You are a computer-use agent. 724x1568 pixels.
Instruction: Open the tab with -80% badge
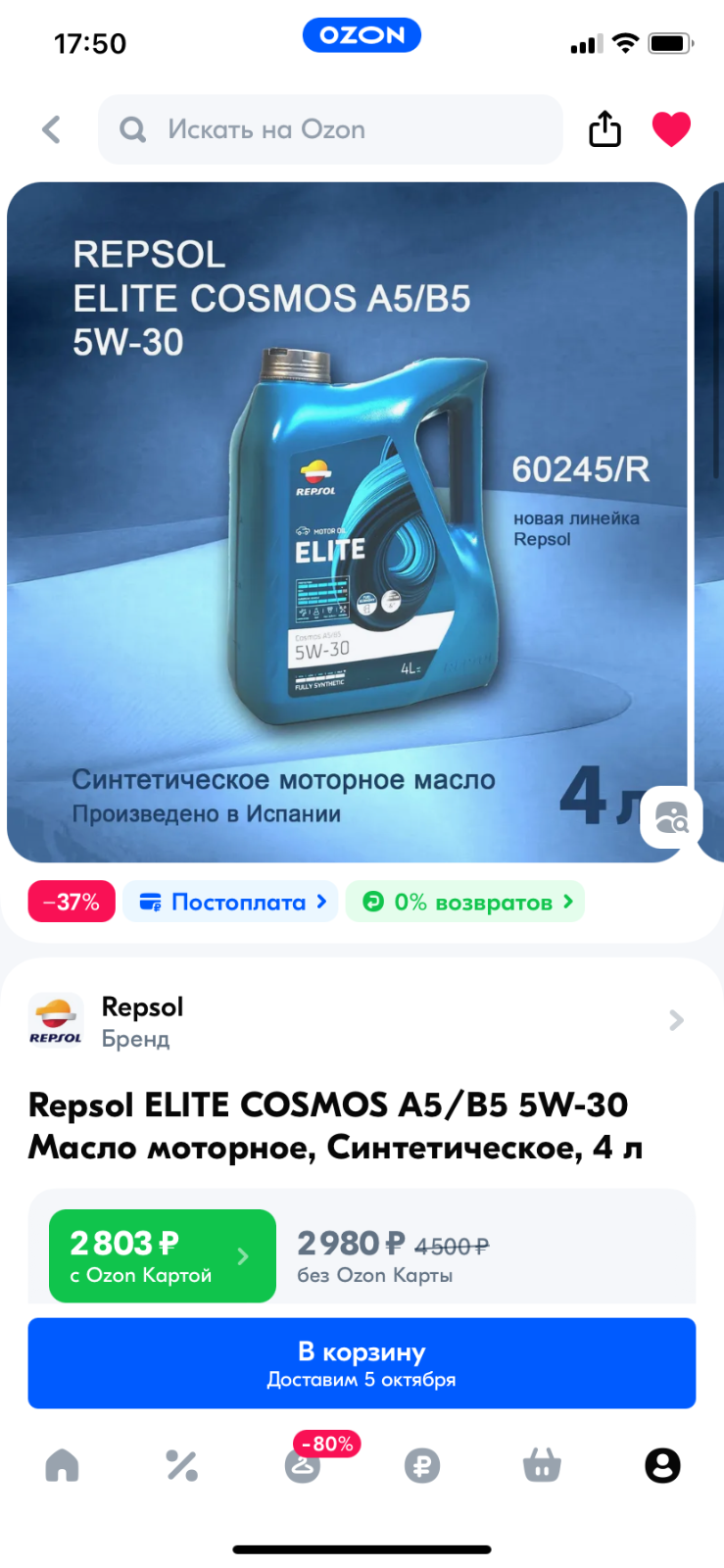[303, 1465]
